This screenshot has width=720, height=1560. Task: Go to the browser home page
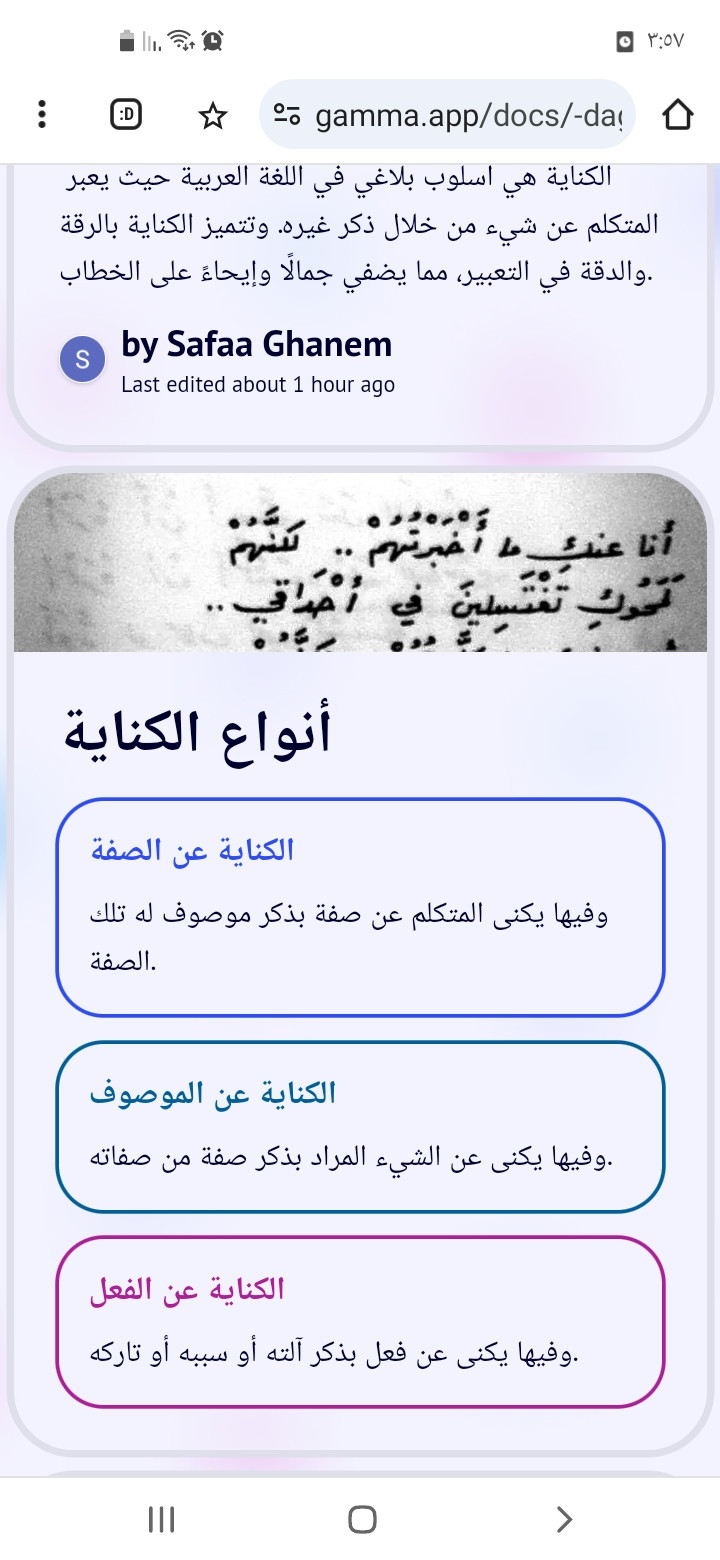tap(677, 116)
